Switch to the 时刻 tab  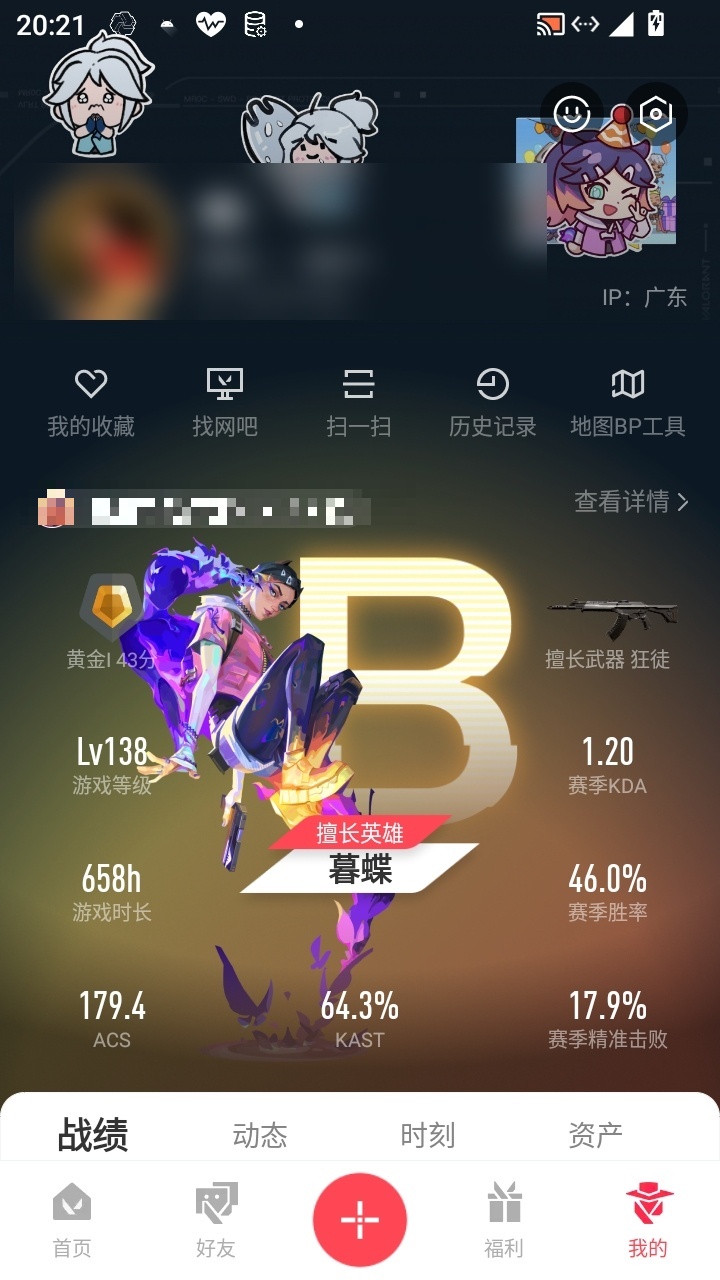coord(428,1135)
